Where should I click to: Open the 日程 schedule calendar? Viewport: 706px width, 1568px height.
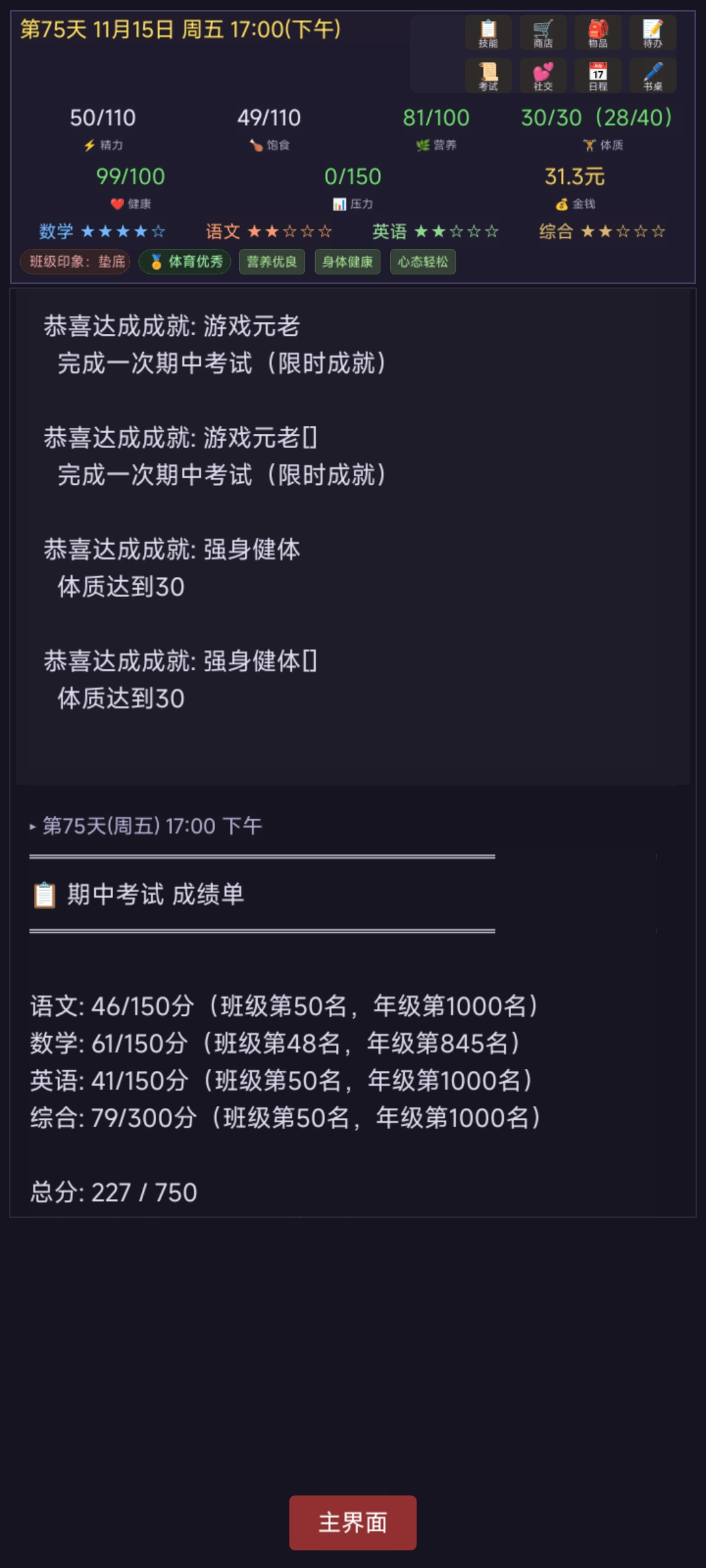(x=598, y=76)
